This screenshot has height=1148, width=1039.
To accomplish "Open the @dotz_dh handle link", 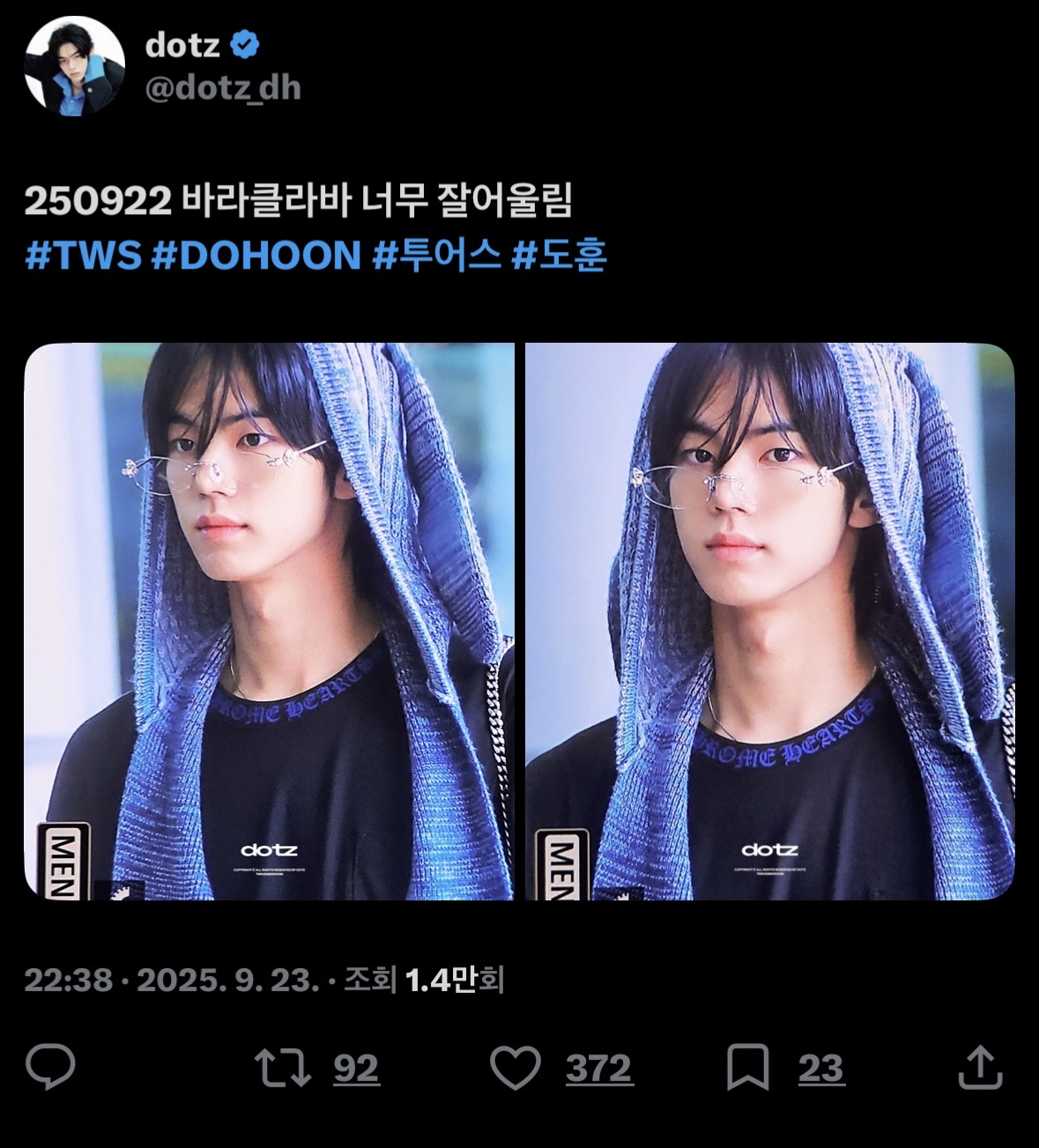I will tap(222, 88).
